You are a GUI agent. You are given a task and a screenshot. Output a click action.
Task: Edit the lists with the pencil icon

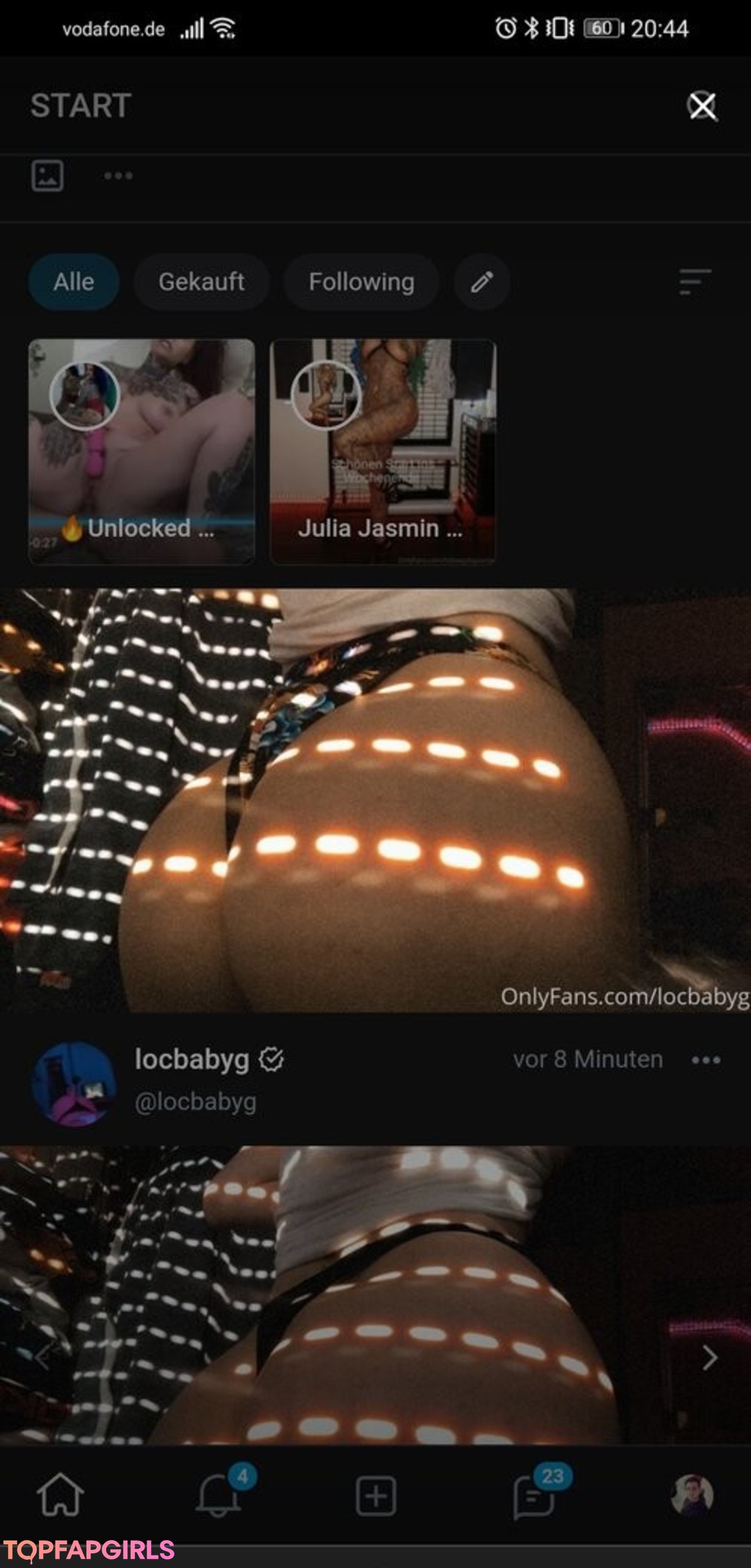coord(482,282)
